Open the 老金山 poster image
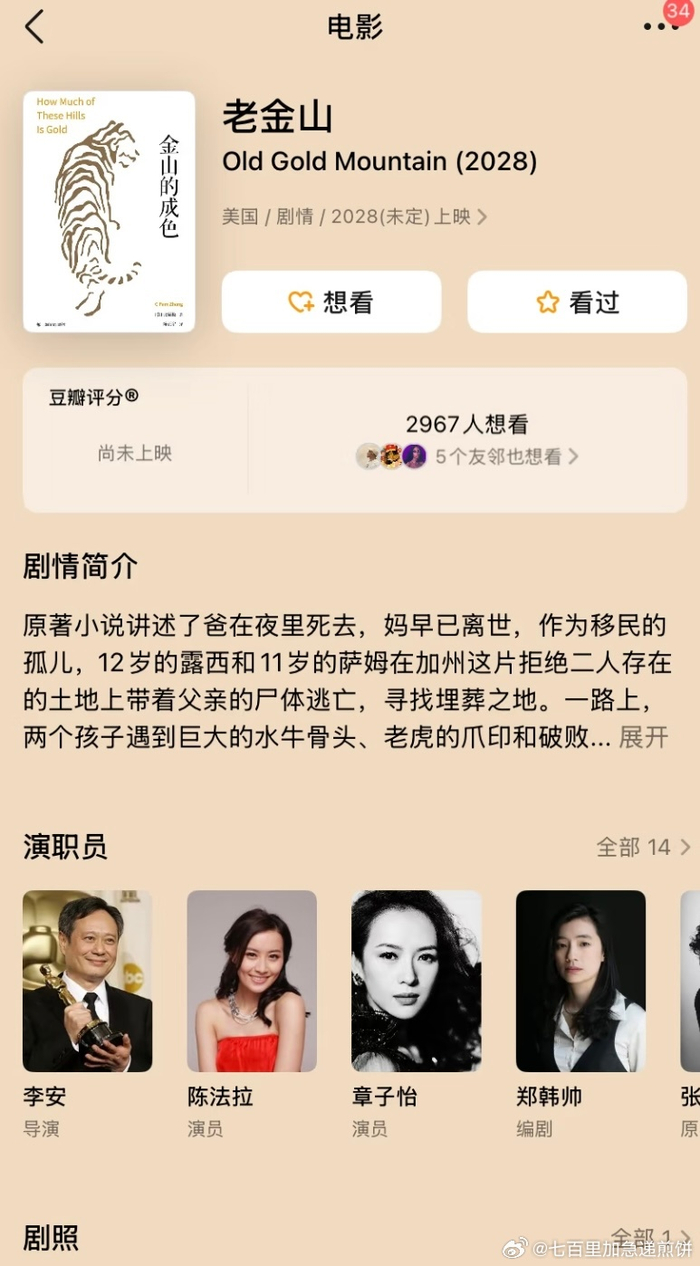 [109, 211]
